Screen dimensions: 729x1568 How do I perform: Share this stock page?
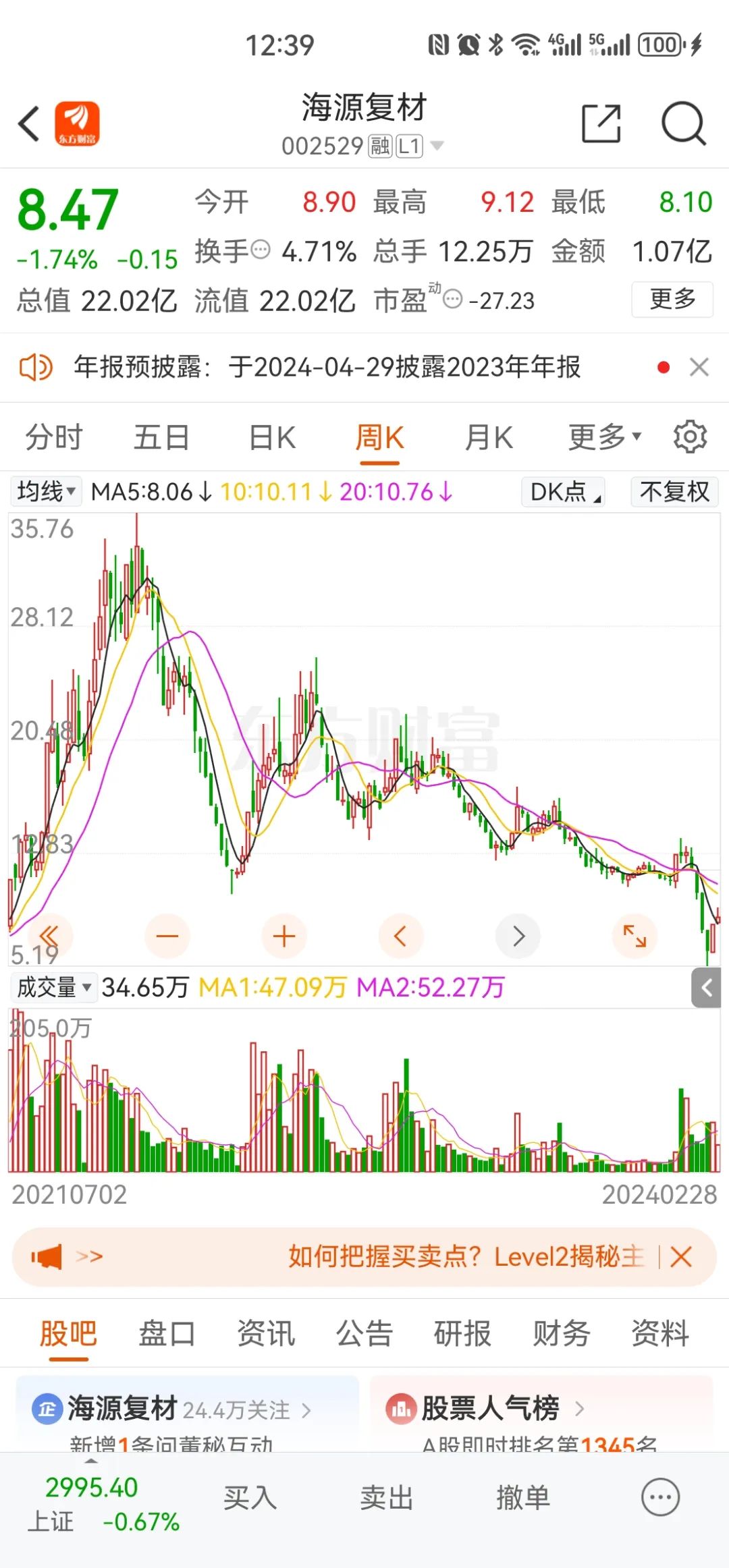pyautogui.click(x=601, y=123)
